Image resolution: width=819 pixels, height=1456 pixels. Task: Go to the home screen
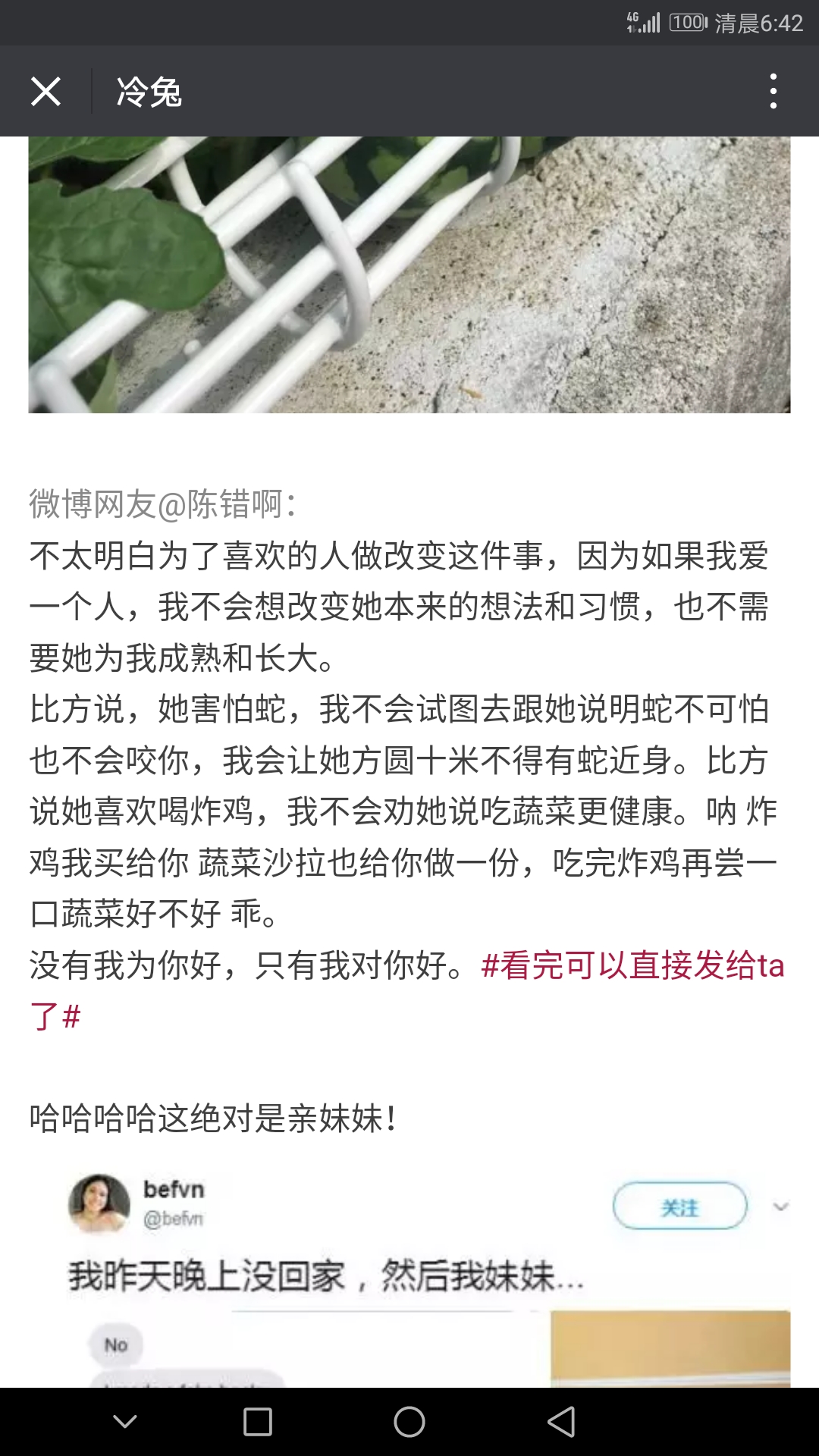[x=409, y=1422]
